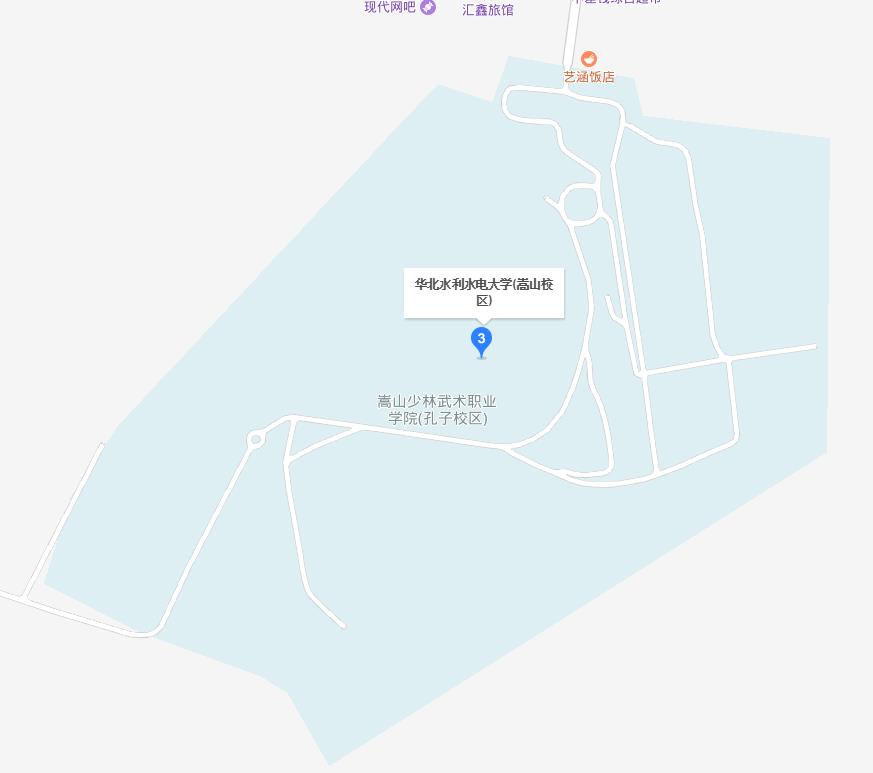This screenshot has height=773, width=873.
Task: Tap the blue map marker numbered 3
Action: click(x=481, y=340)
